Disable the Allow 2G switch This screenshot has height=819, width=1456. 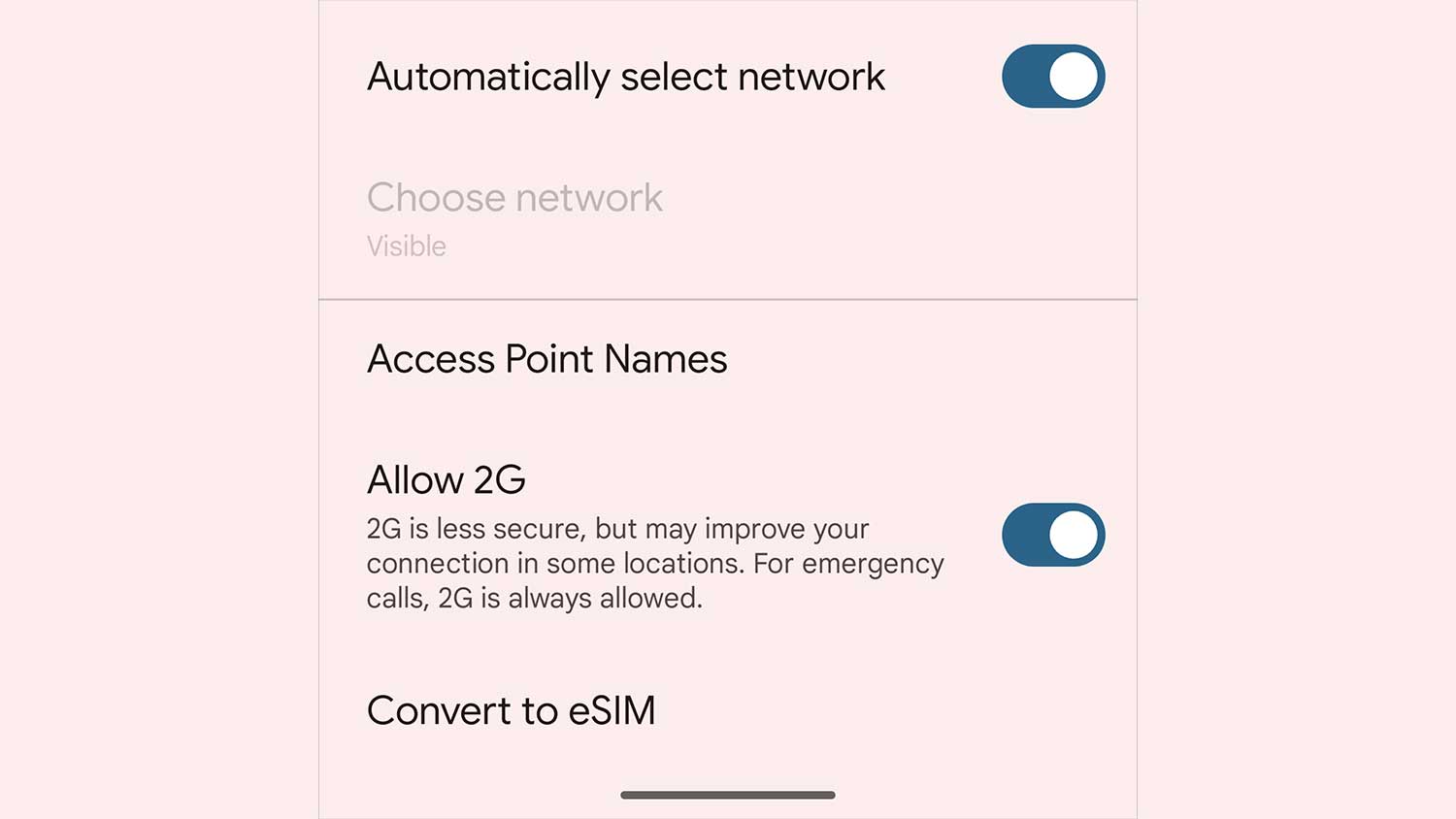pos(1053,535)
